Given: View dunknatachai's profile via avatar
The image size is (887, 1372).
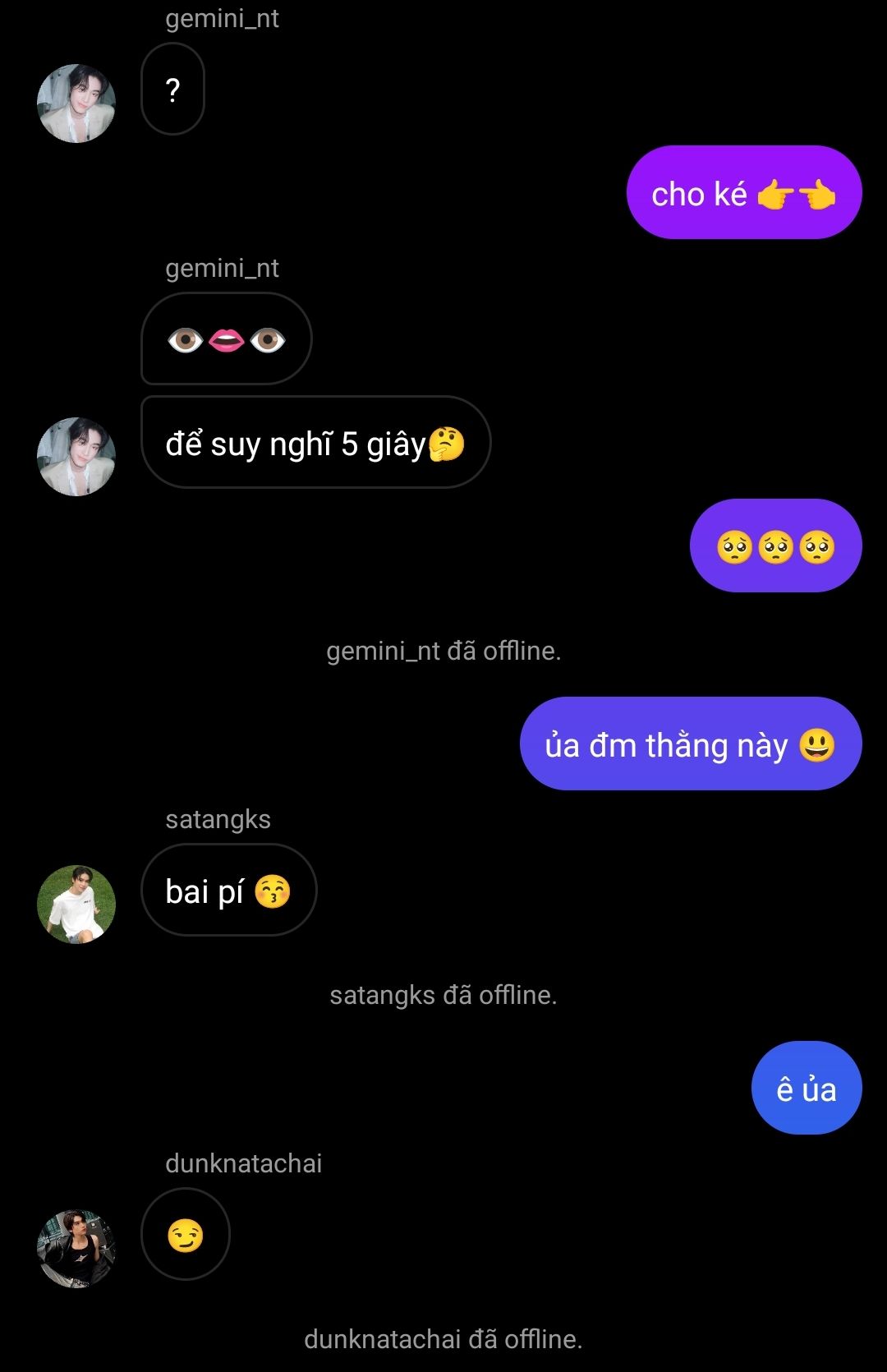Looking at the screenshot, I should [x=76, y=1248].
